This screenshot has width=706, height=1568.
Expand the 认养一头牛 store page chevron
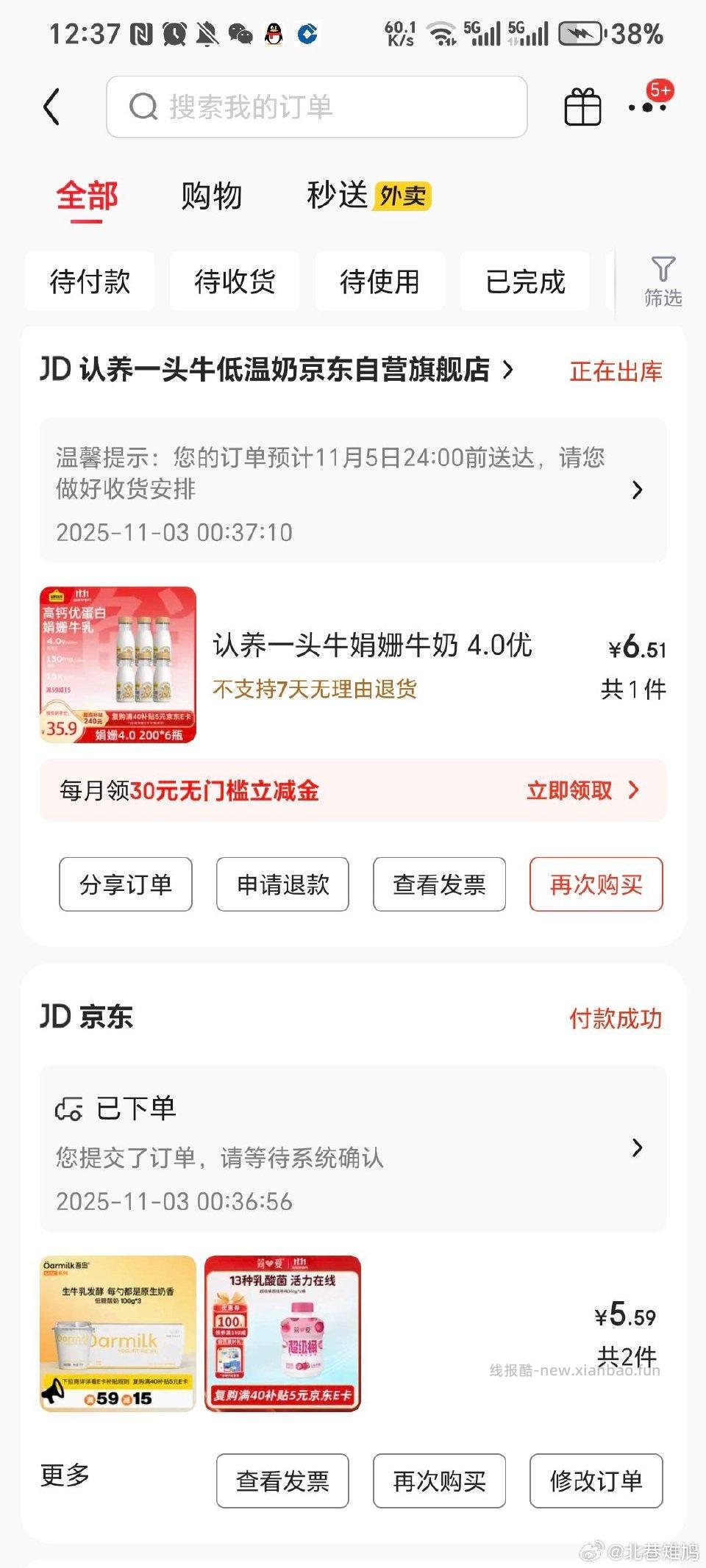coord(509,371)
